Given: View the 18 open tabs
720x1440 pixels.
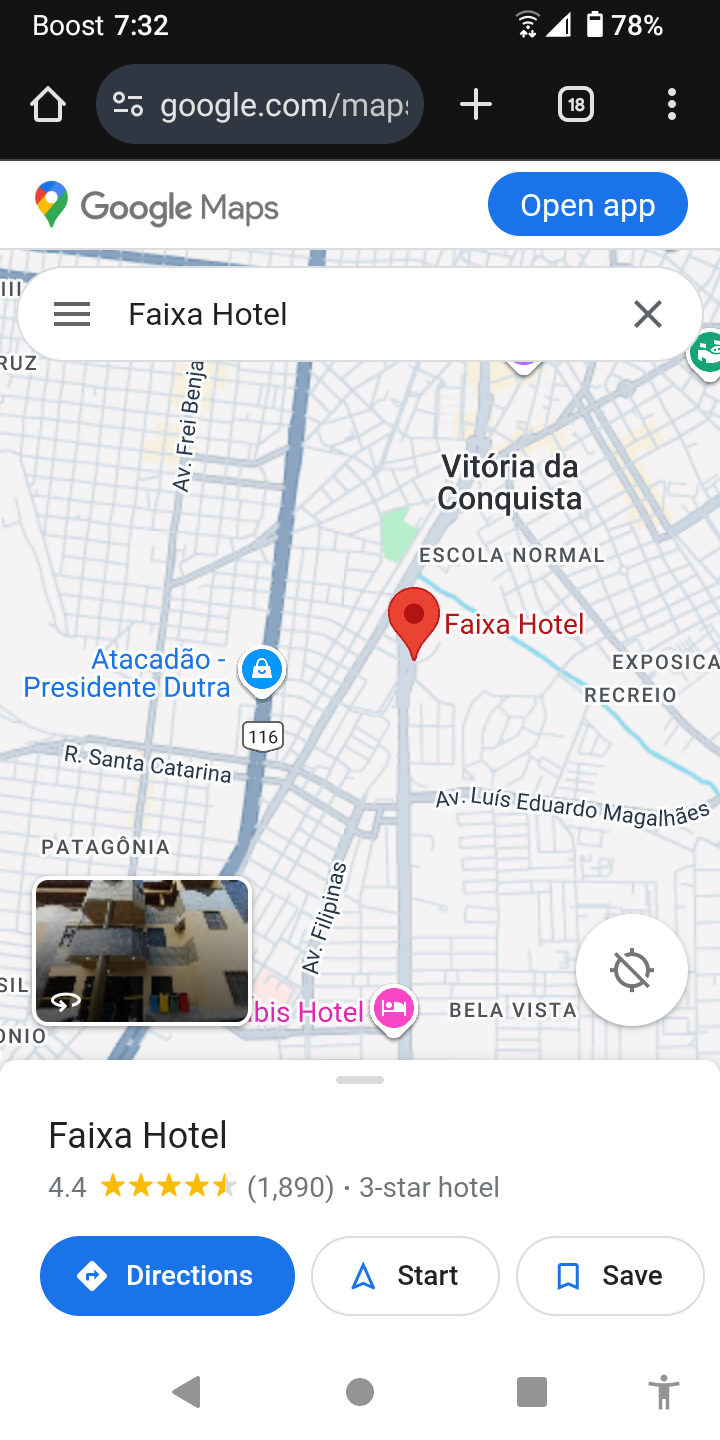Looking at the screenshot, I should pos(575,104).
